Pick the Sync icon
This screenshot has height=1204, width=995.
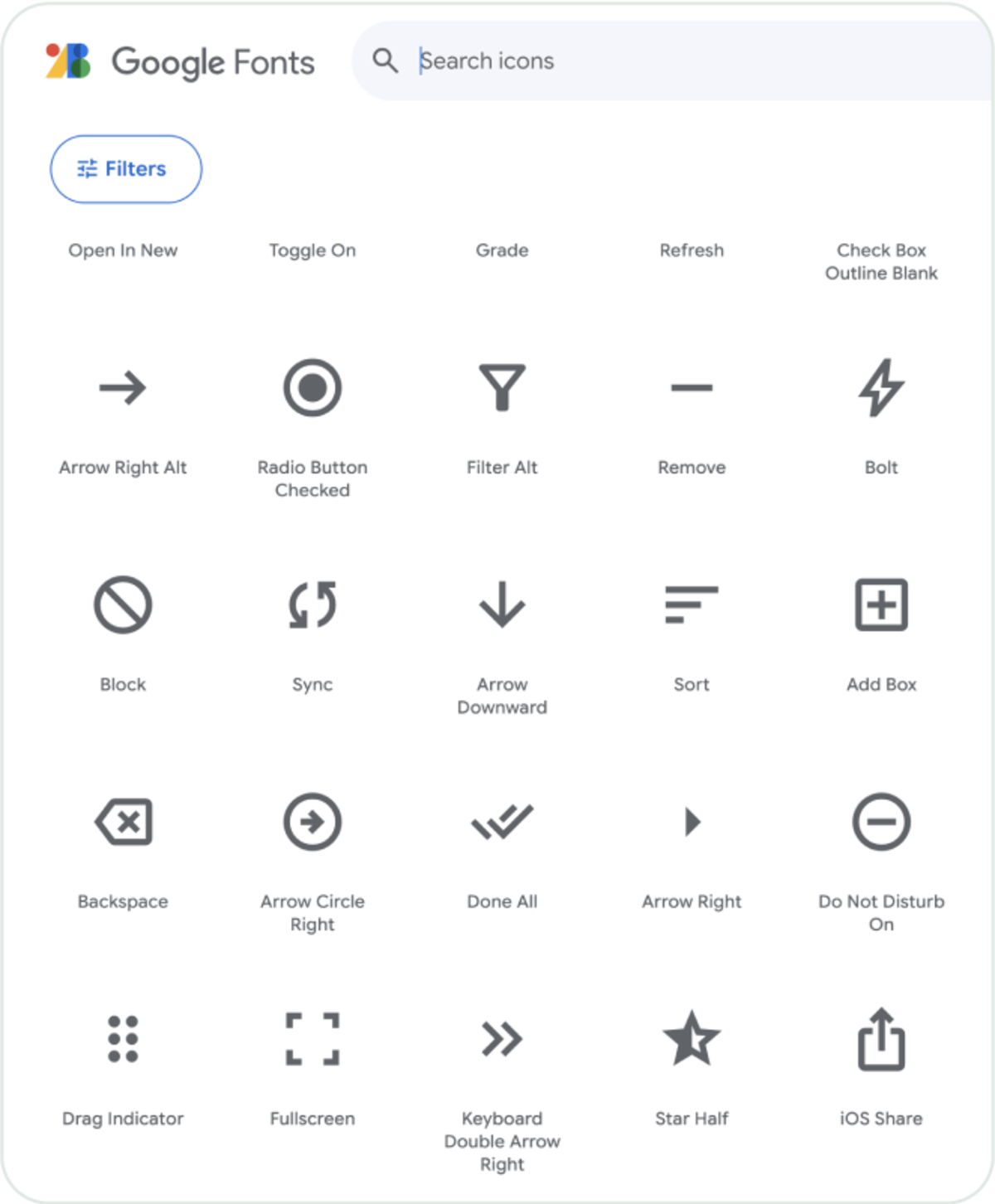coord(313,604)
